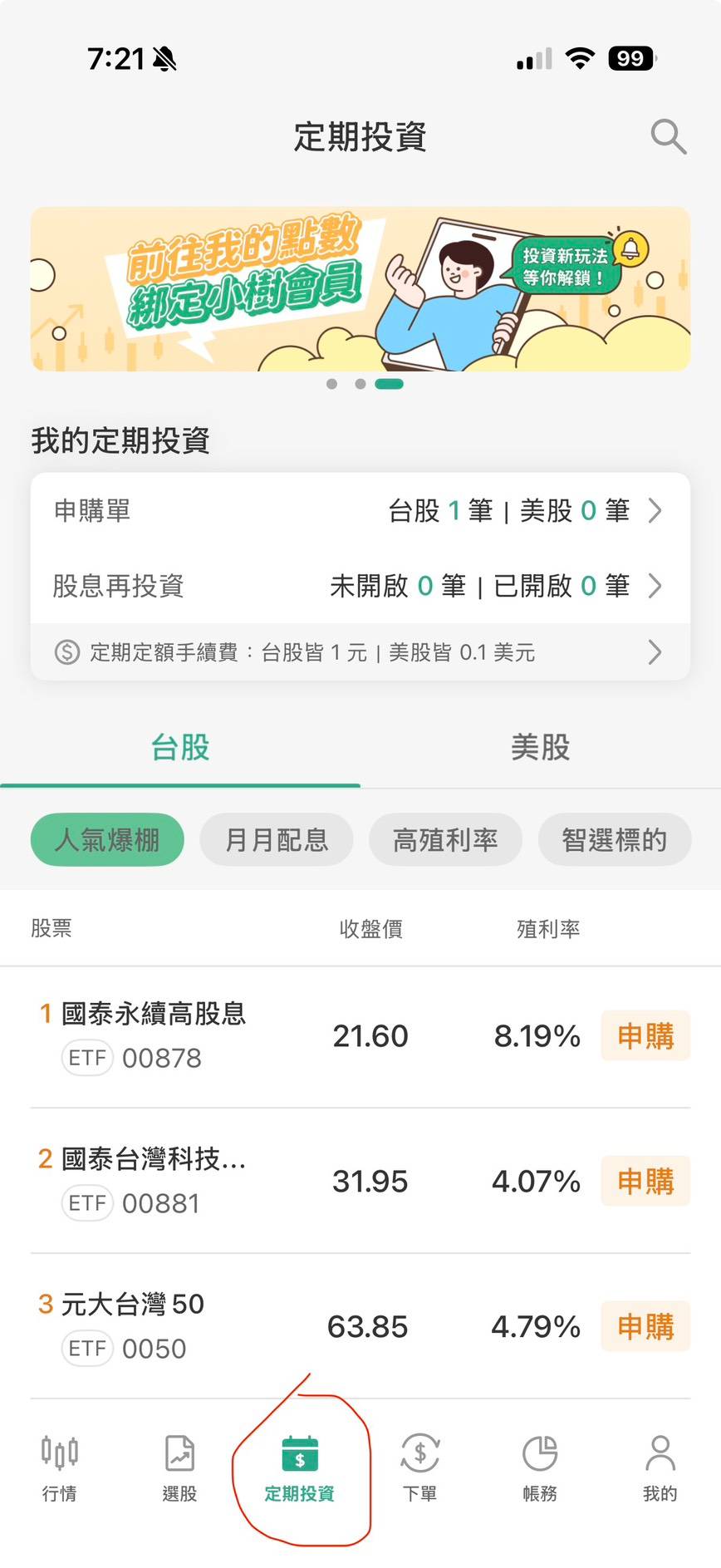Select the 台股 tab
This screenshot has height=1568, width=721.
point(180,747)
